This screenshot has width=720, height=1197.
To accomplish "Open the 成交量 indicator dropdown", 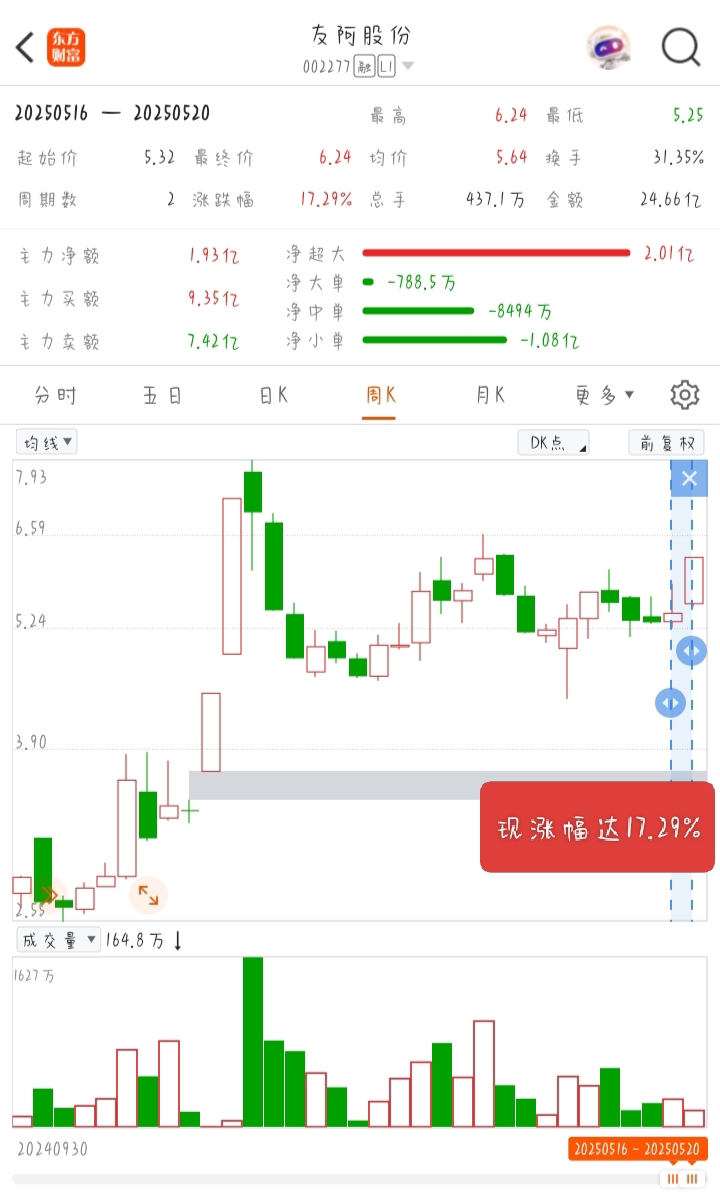I will [58, 940].
